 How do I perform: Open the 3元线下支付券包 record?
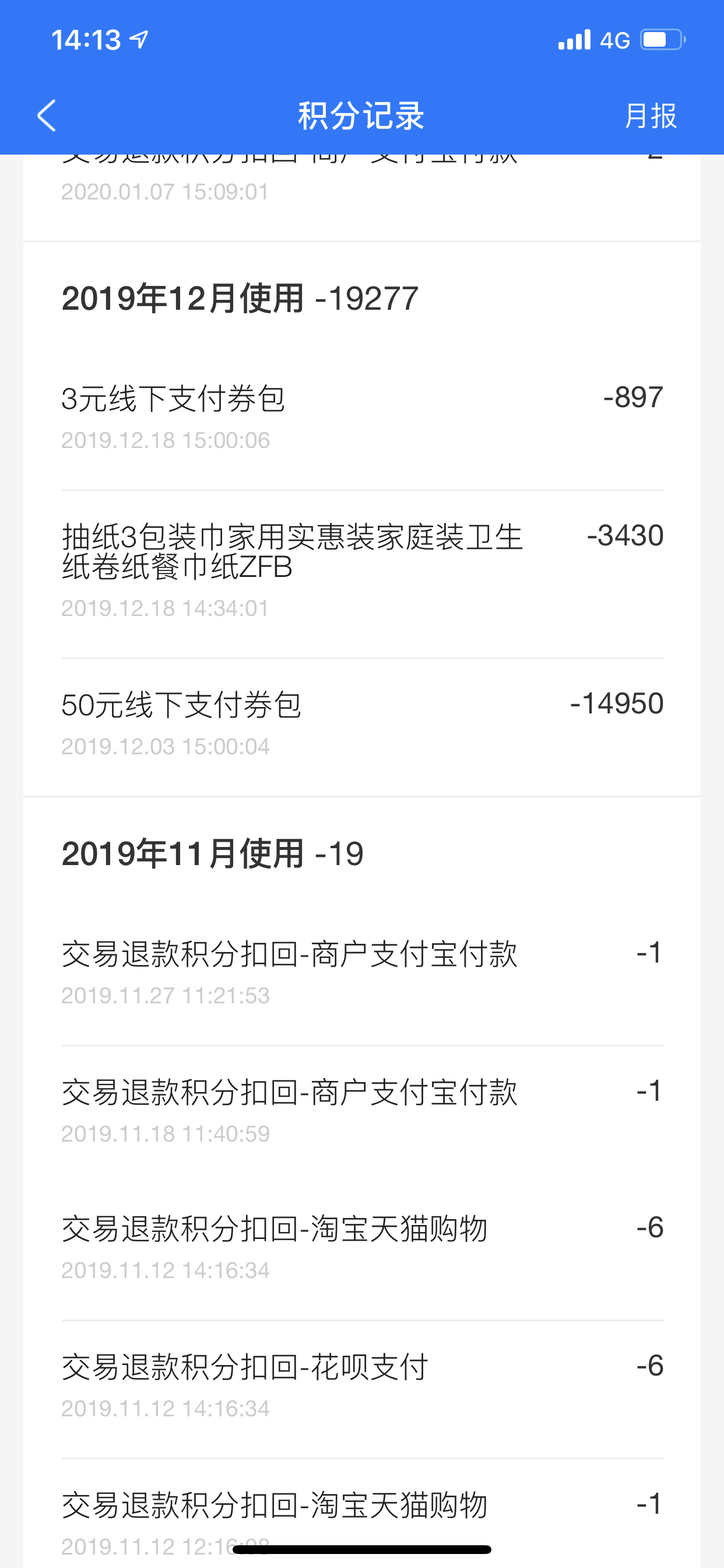click(362, 421)
